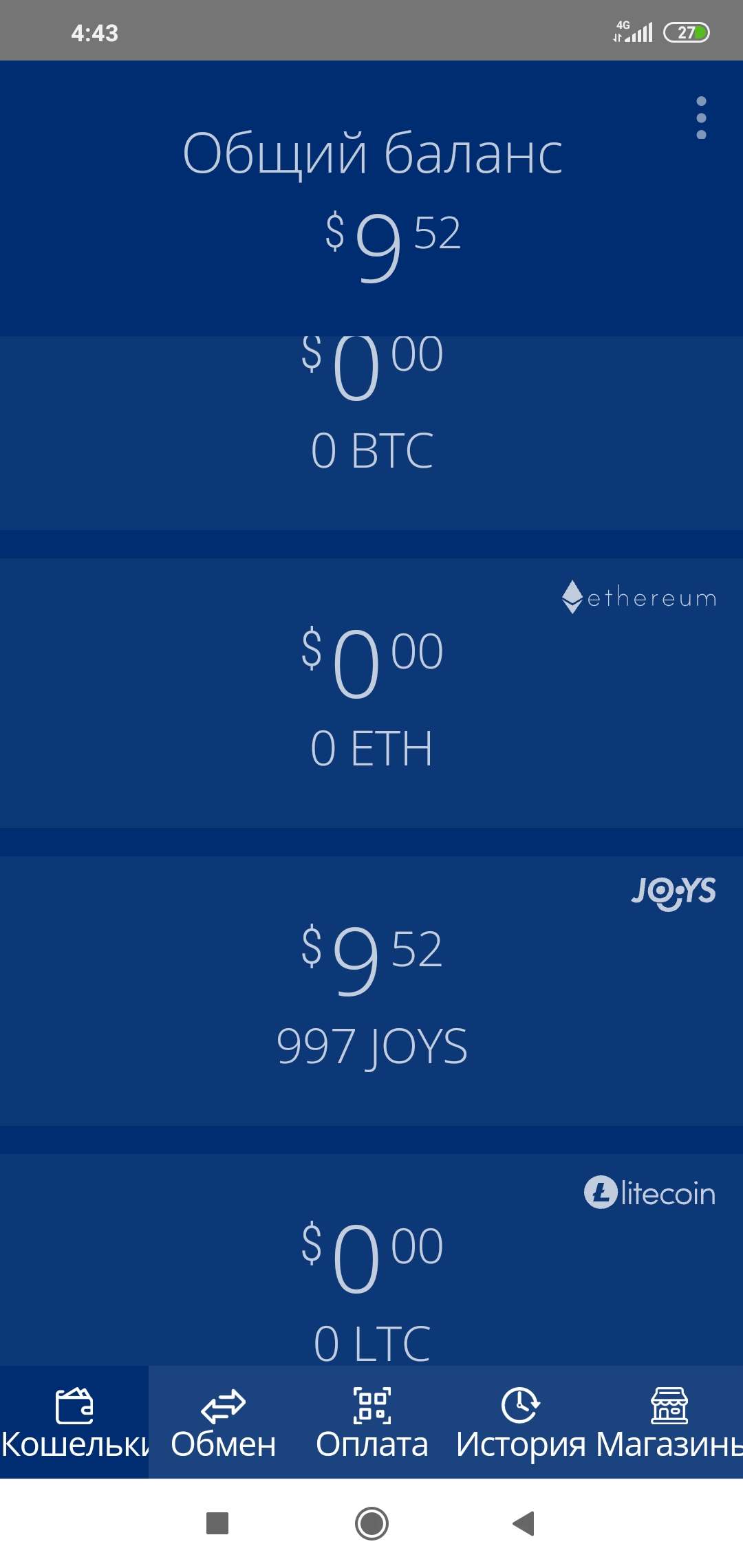Open the three-dot overflow menu
The image size is (743, 1568).
point(701,118)
